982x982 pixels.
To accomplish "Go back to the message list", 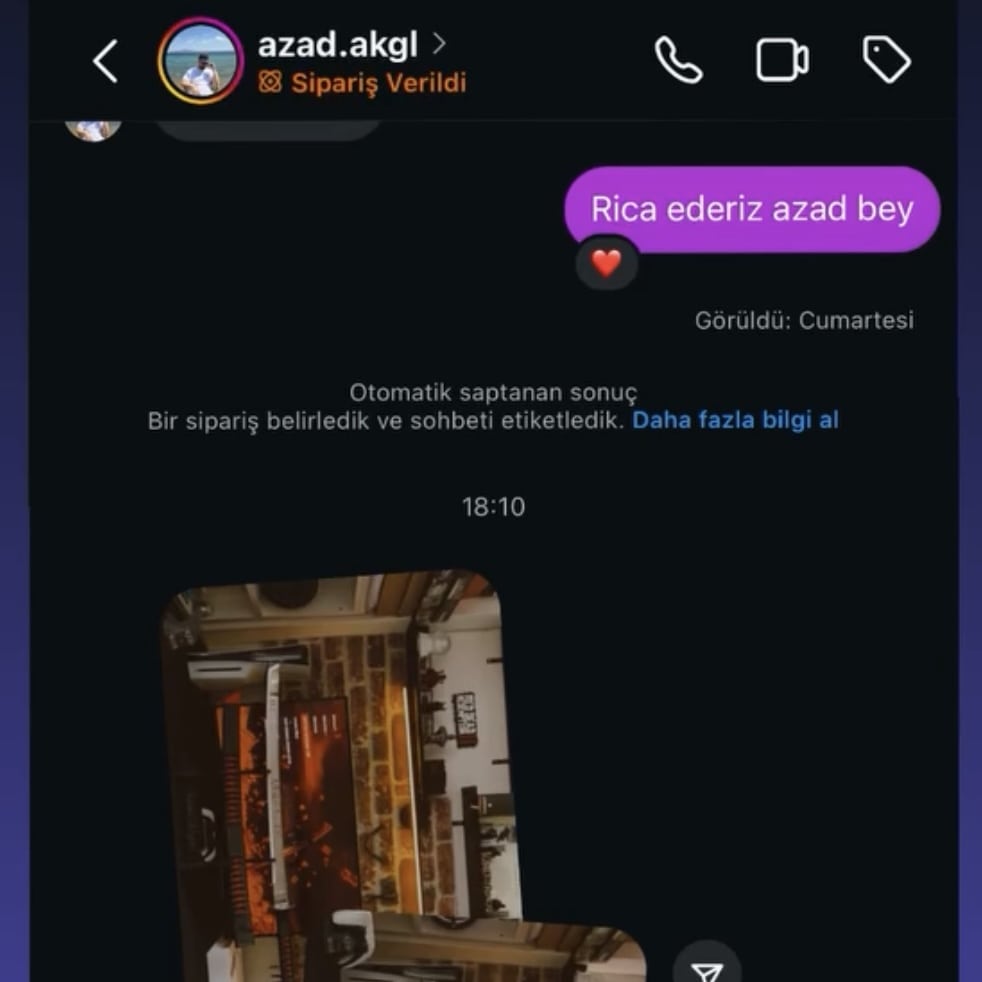I will pos(105,62).
